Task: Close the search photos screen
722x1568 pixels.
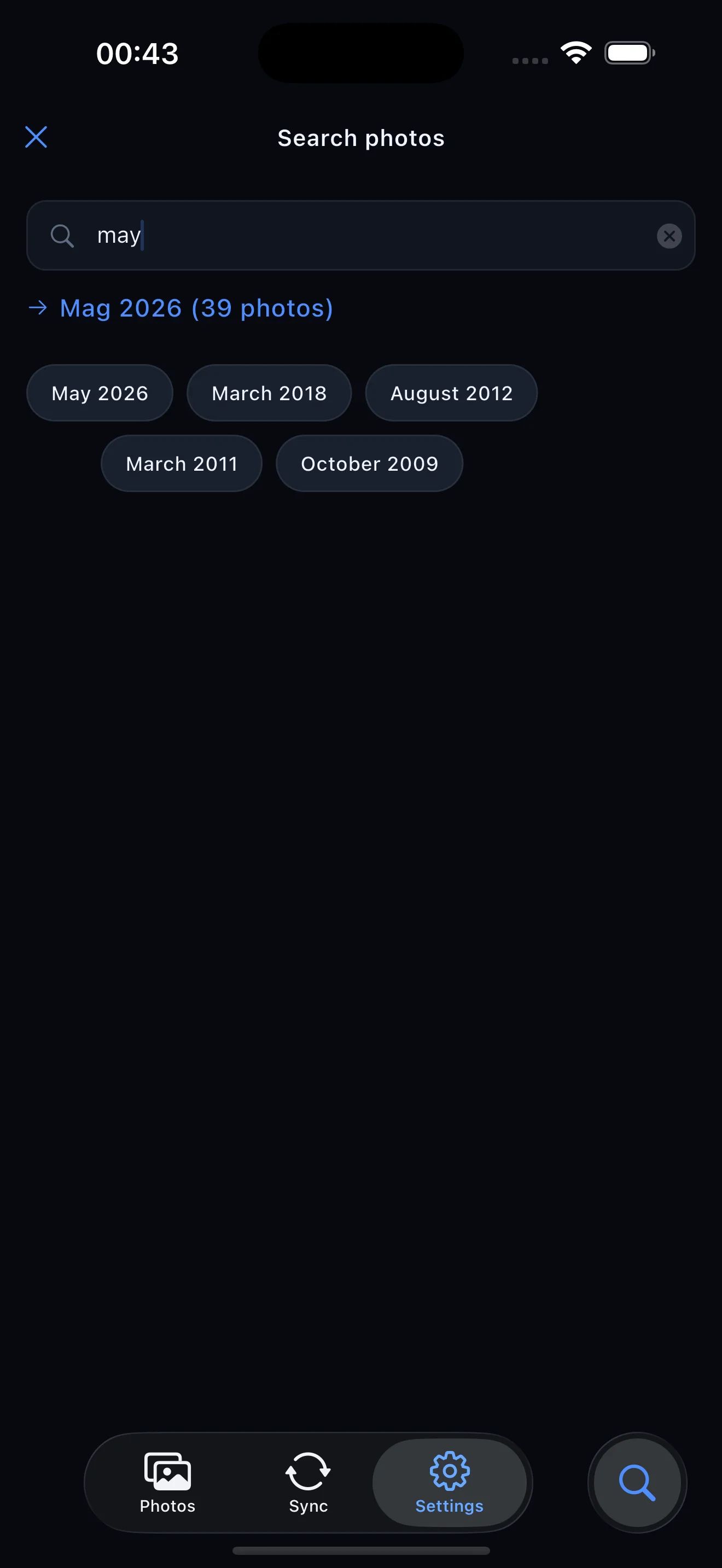Action: click(x=36, y=137)
